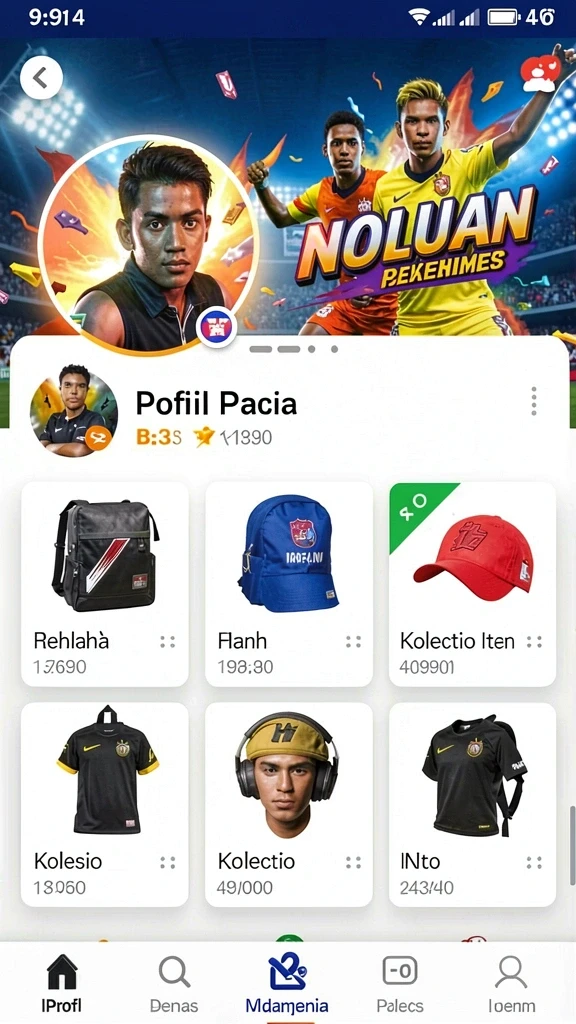The image size is (576, 1024).
Task: Go back using the arrow button
Action: point(41,78)
